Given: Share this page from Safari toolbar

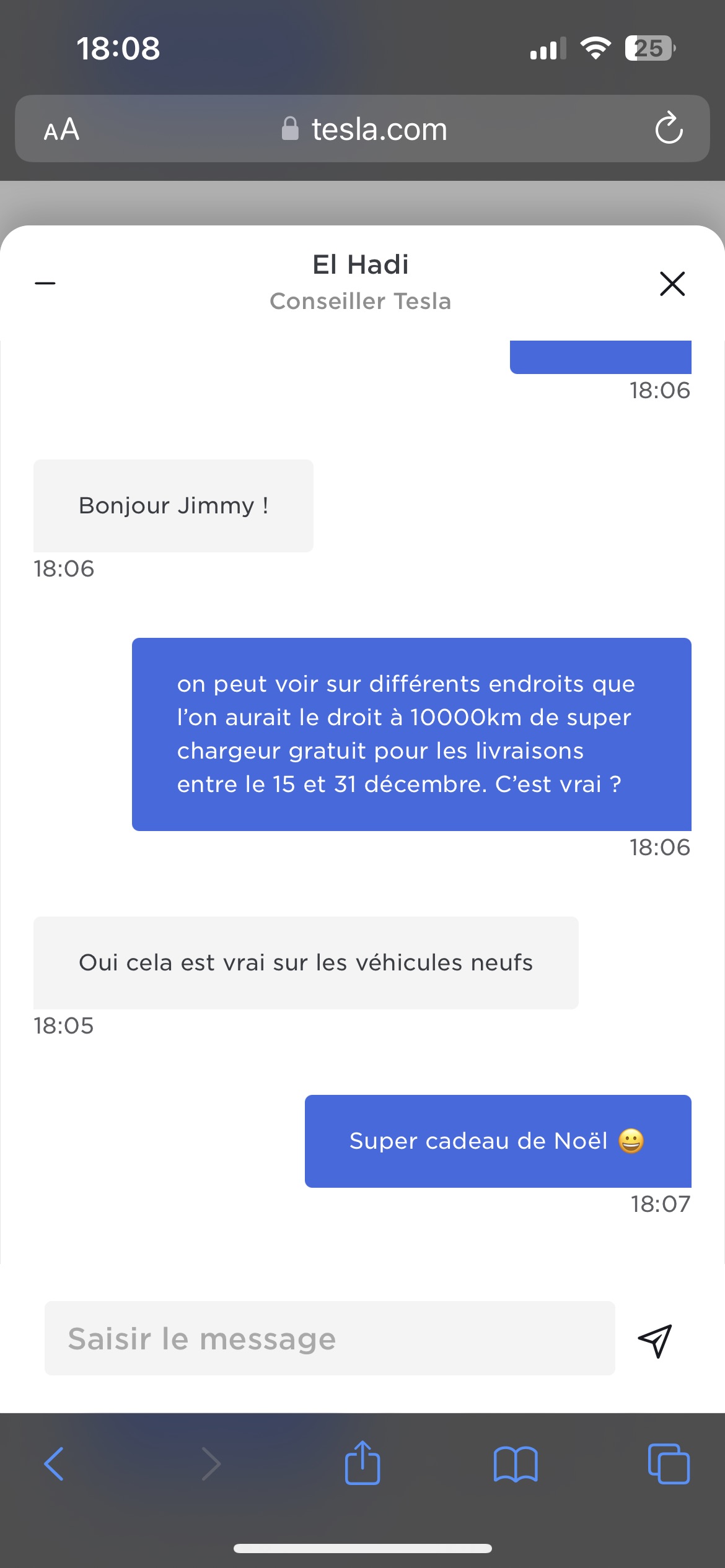Looking at the screenshot, I should click(362, 1463).
